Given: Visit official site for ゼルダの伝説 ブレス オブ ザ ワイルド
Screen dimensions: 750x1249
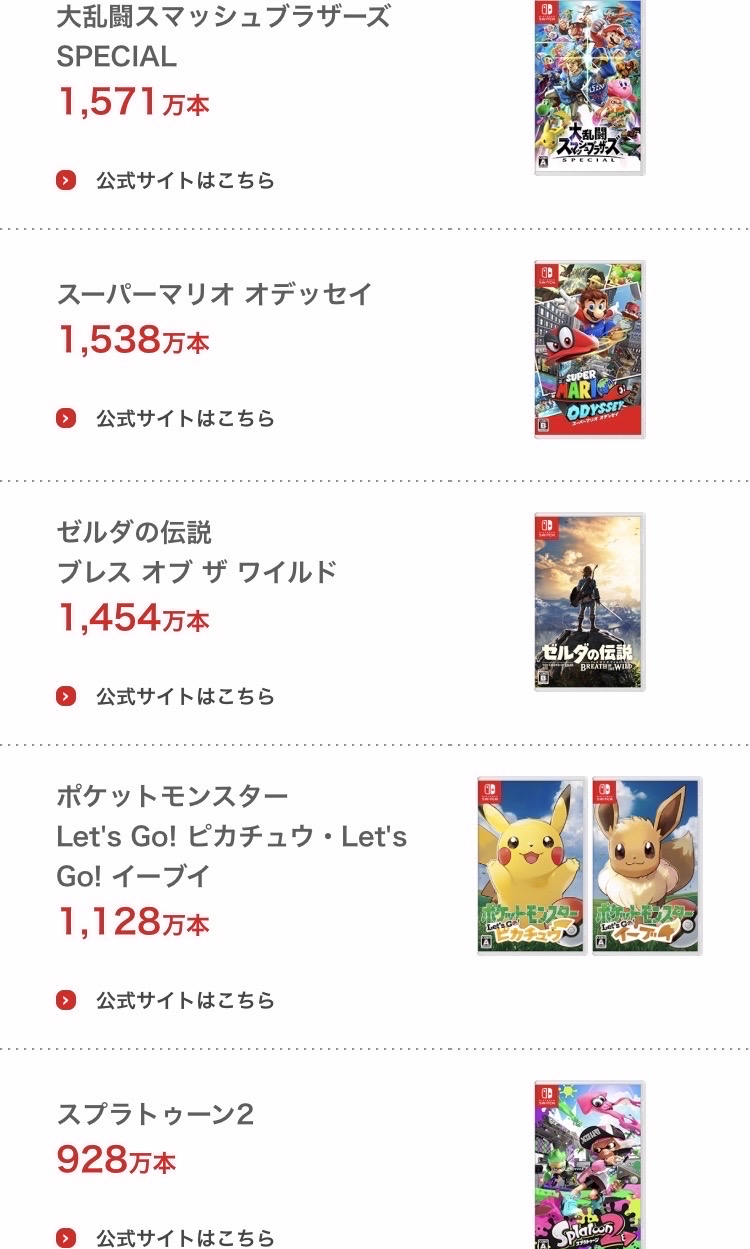Looking at the screenshot, I should tap(184, 696).
